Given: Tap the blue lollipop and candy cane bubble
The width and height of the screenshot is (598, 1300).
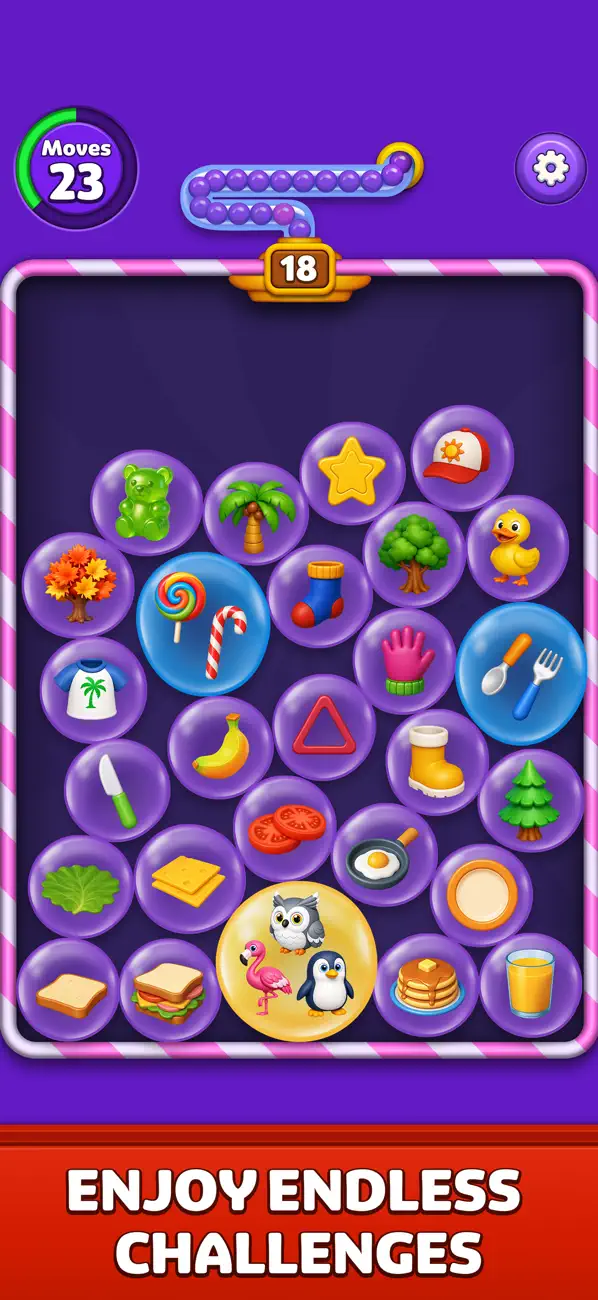Looking at the screenshot, I should pyautogui.click(x=203, y=625).
